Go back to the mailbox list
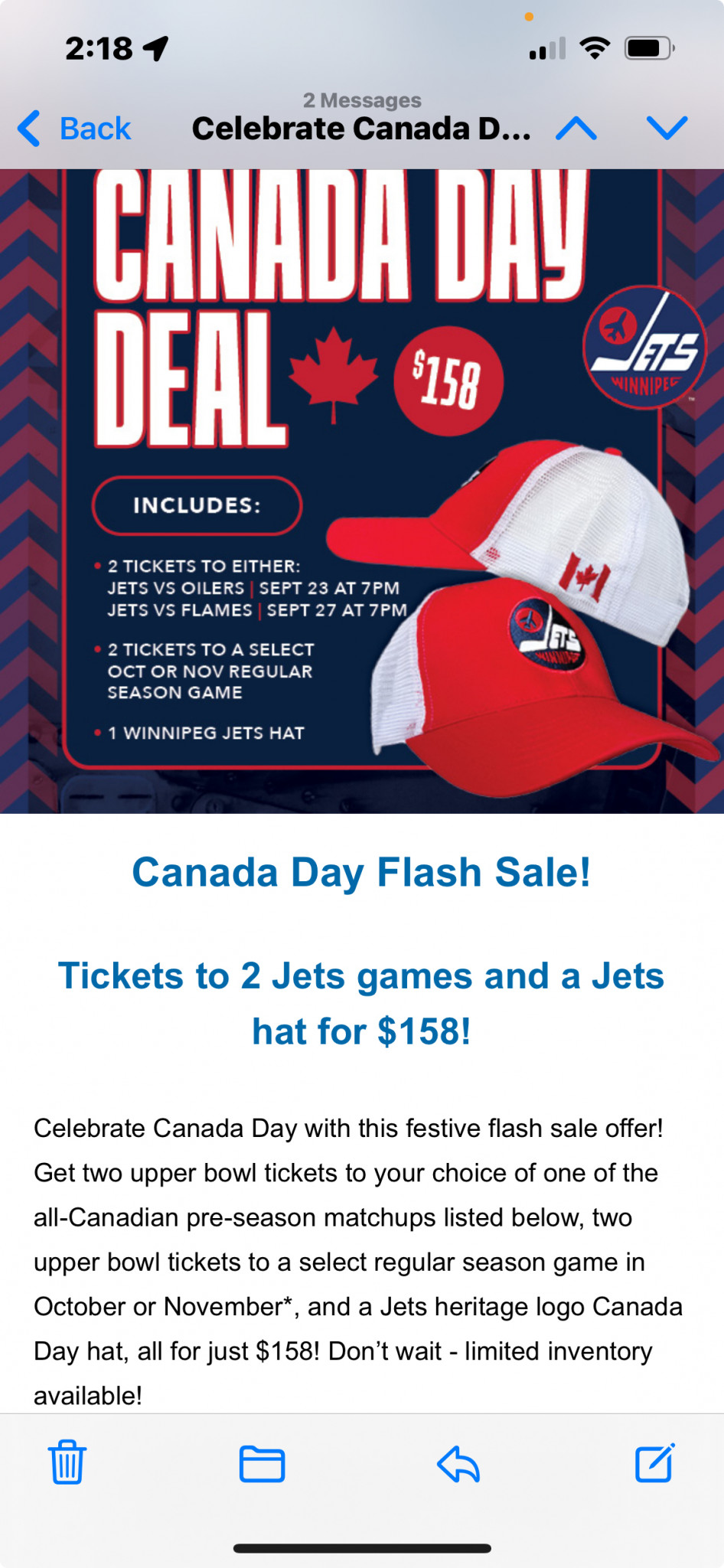Viewport: 724px width, 1568px height. coord(74,129)
